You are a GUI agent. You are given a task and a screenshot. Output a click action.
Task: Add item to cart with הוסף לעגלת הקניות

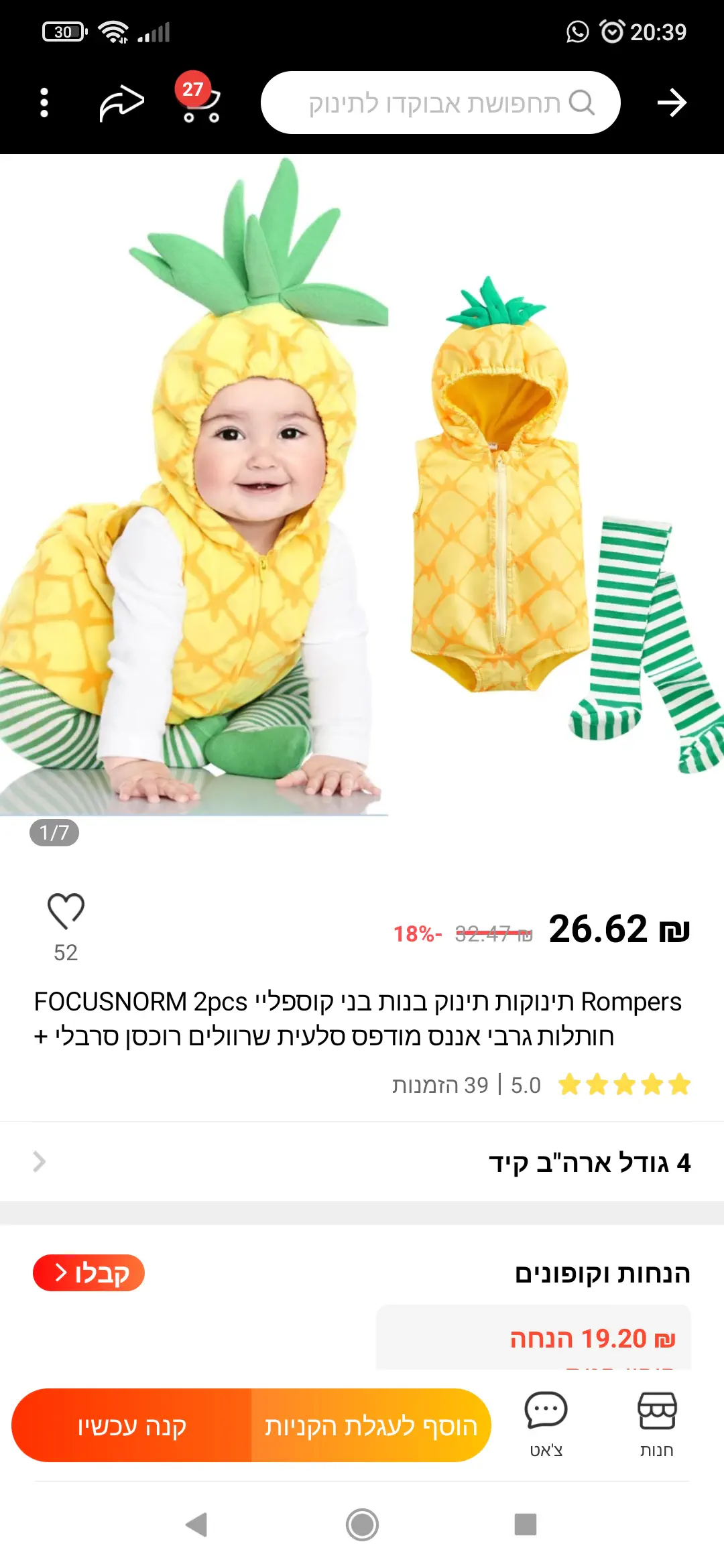coord(371,1425)
